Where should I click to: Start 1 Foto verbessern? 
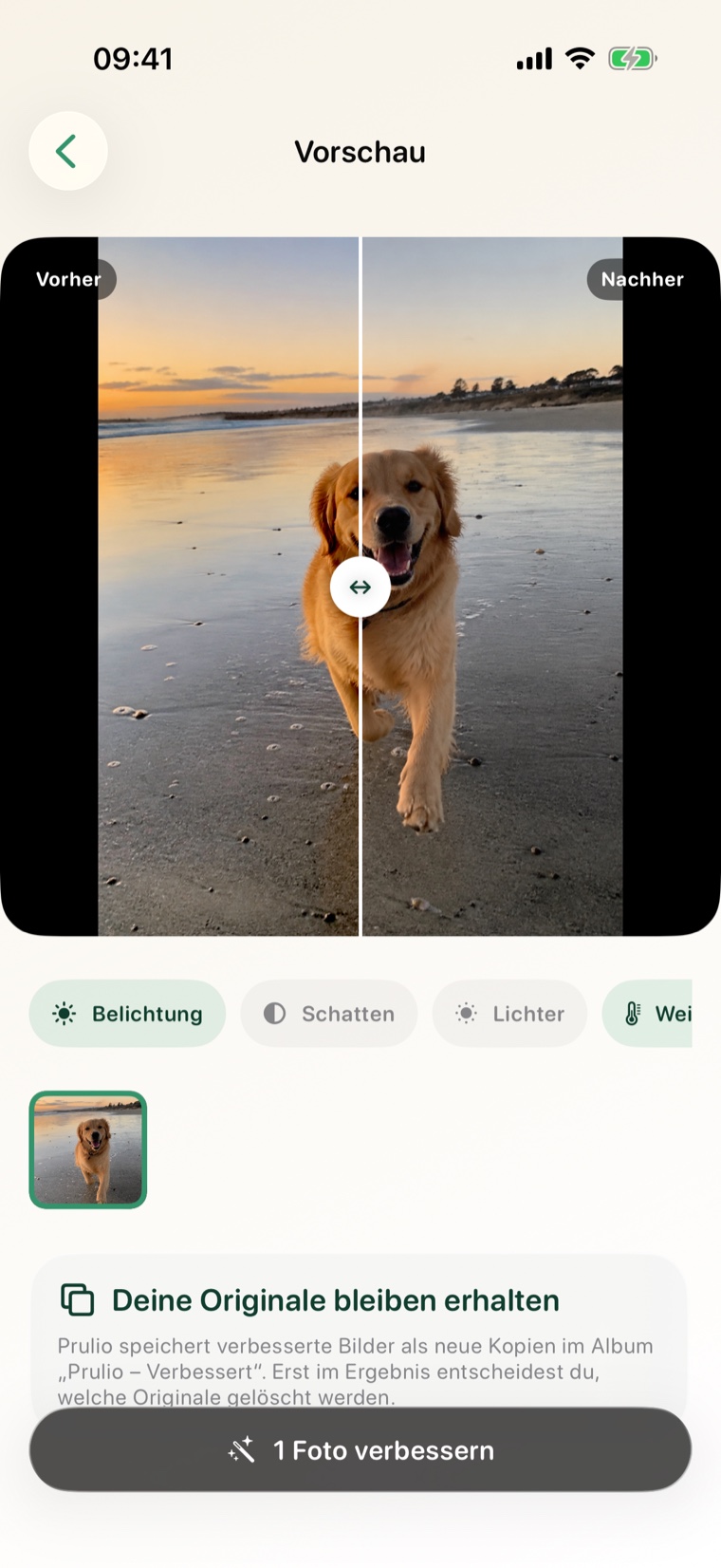360,1449
